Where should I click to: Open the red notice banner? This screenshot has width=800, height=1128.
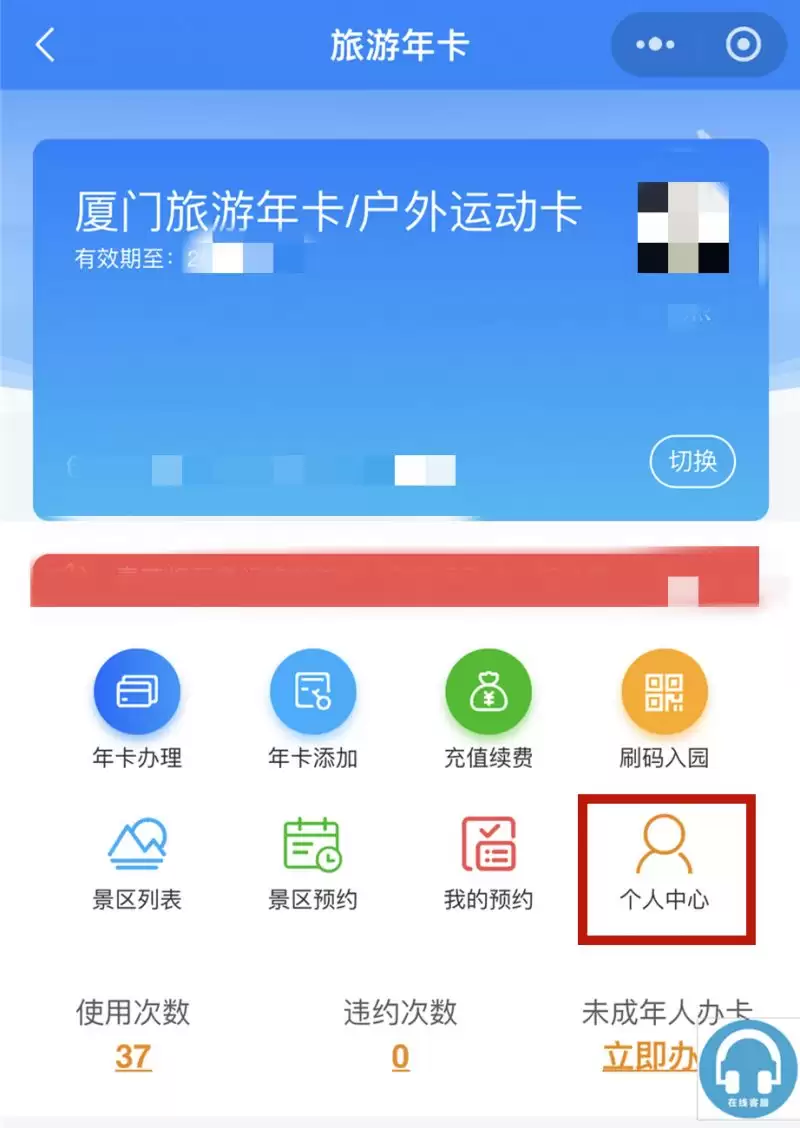coord(395,579)
